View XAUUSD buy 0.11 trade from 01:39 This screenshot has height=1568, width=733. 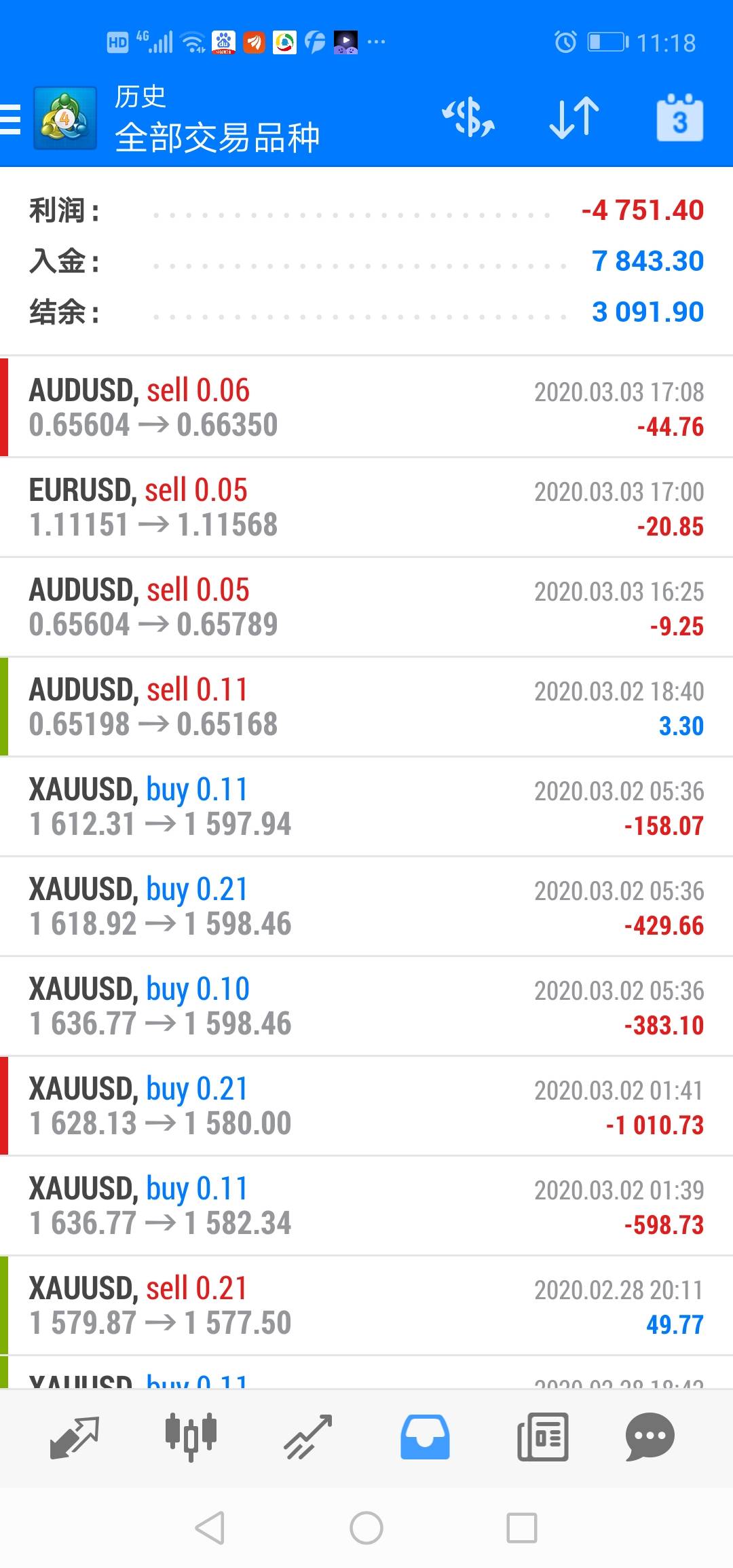click(366, 1206)
